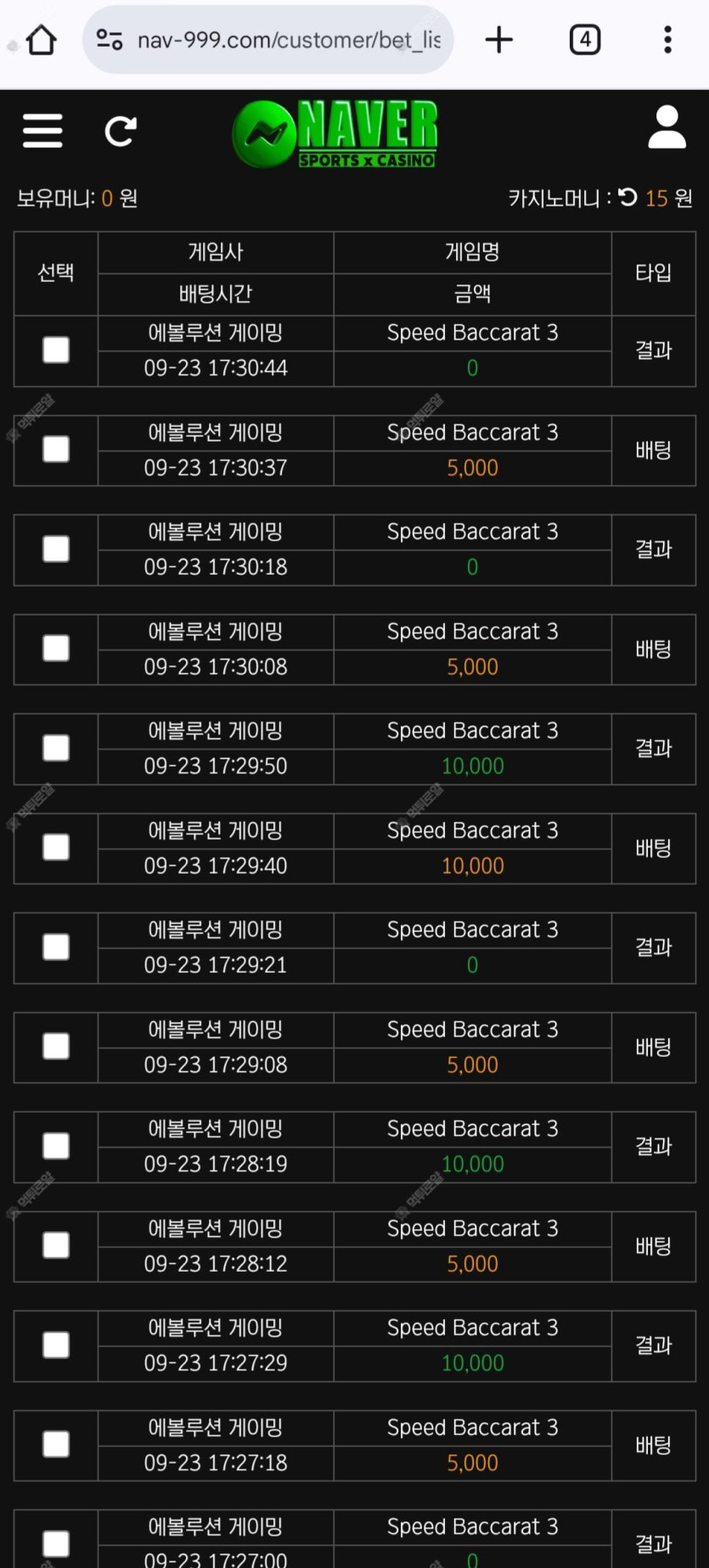Tap the browser address bar
The height and width of the screenshot is (1568, 709).
pyautogui.click(x=268, y=40)
